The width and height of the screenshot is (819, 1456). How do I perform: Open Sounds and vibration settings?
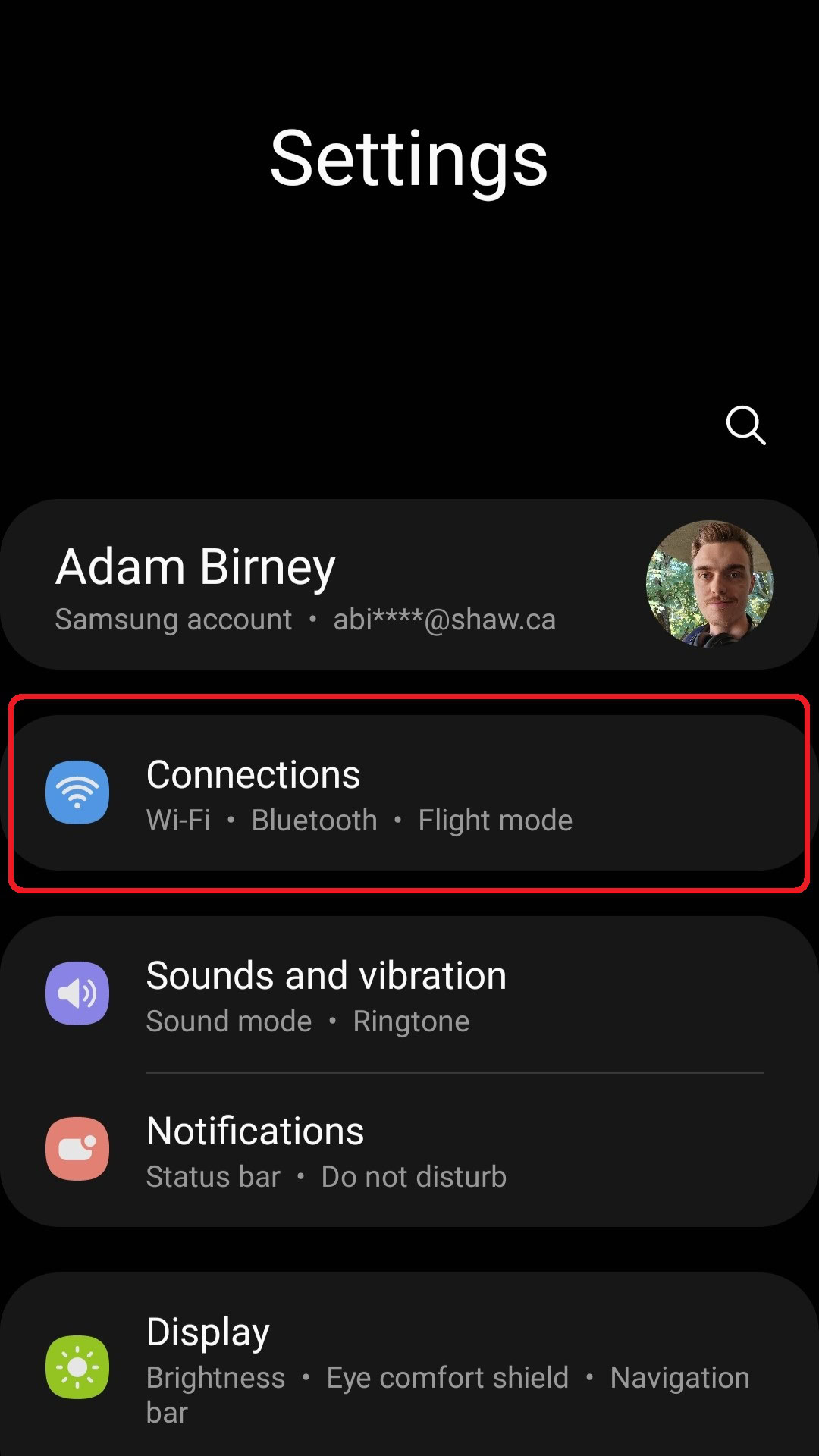[x=409, y=994]
